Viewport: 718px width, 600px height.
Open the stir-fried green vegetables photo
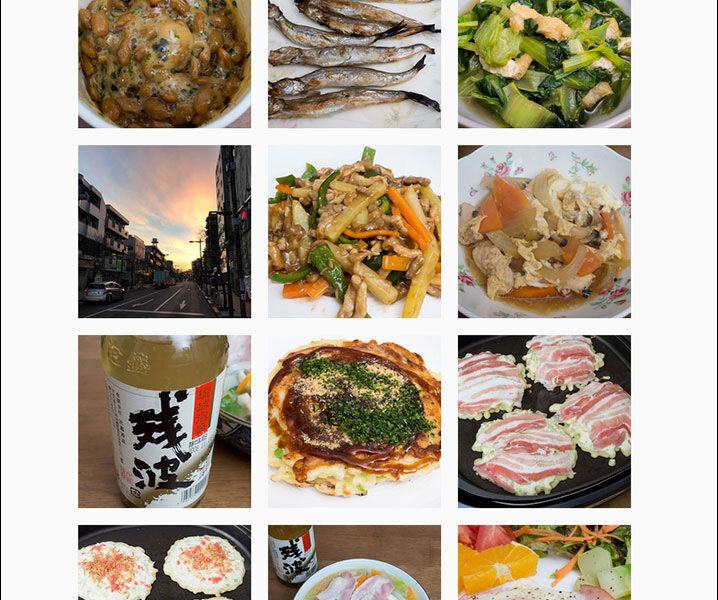pos(544,63)
